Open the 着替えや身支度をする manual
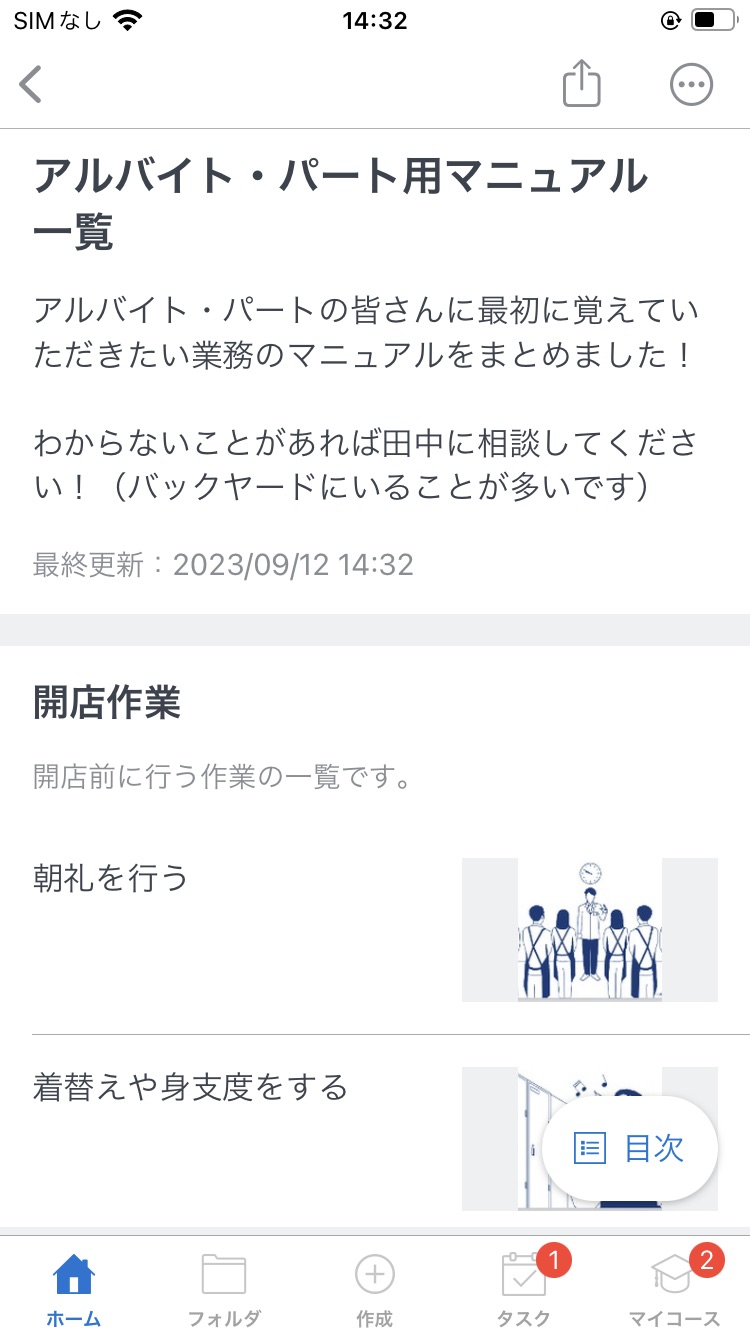Viewport: 750px width, 1334px height. pos(190,1087)
